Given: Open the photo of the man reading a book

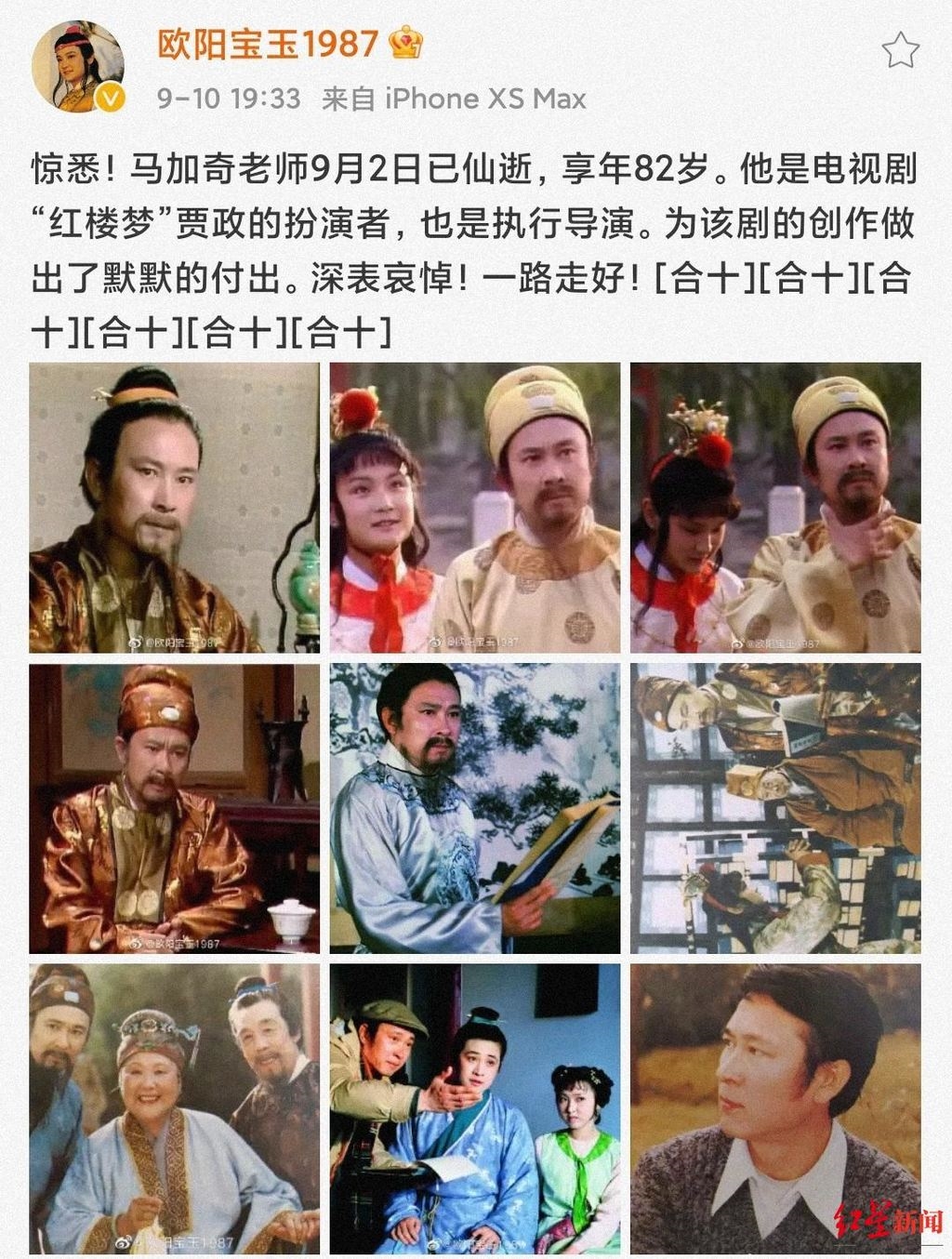Looking at the screenshot, I should (475, 808).
